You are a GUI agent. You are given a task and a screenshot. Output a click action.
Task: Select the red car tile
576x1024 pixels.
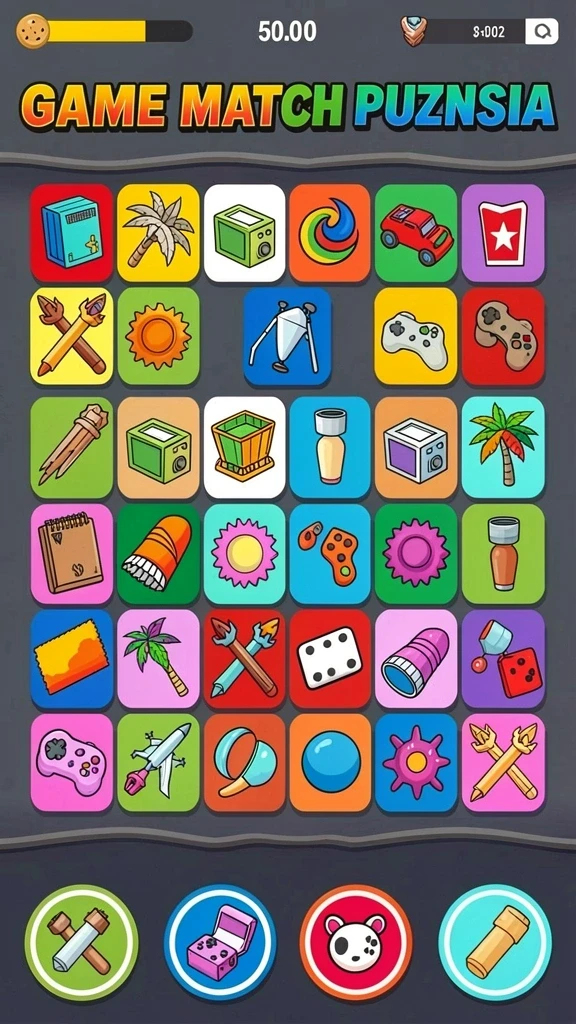click(x=416, y=232)
